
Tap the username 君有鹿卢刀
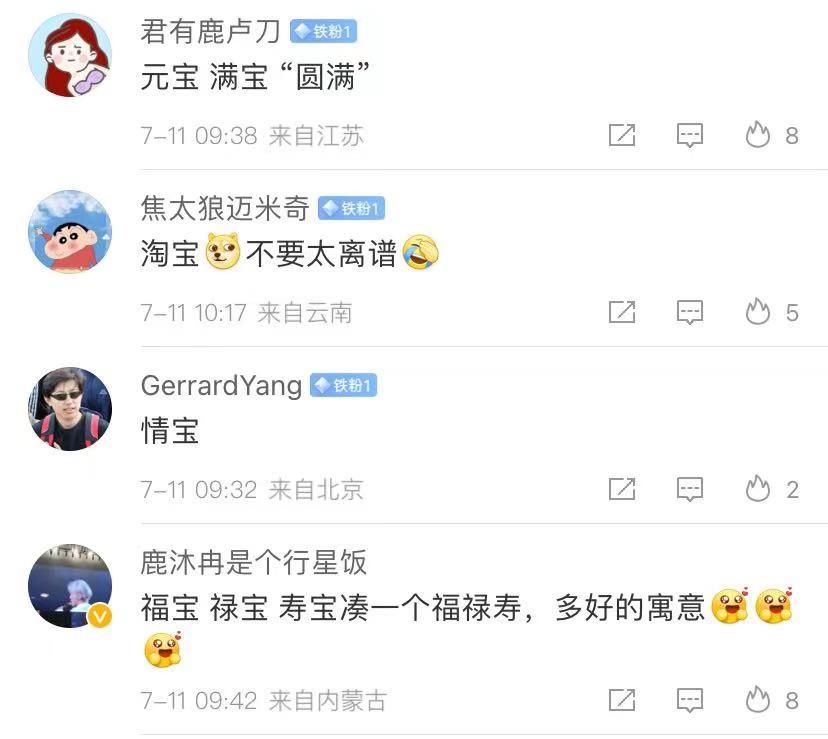[210, 31]
